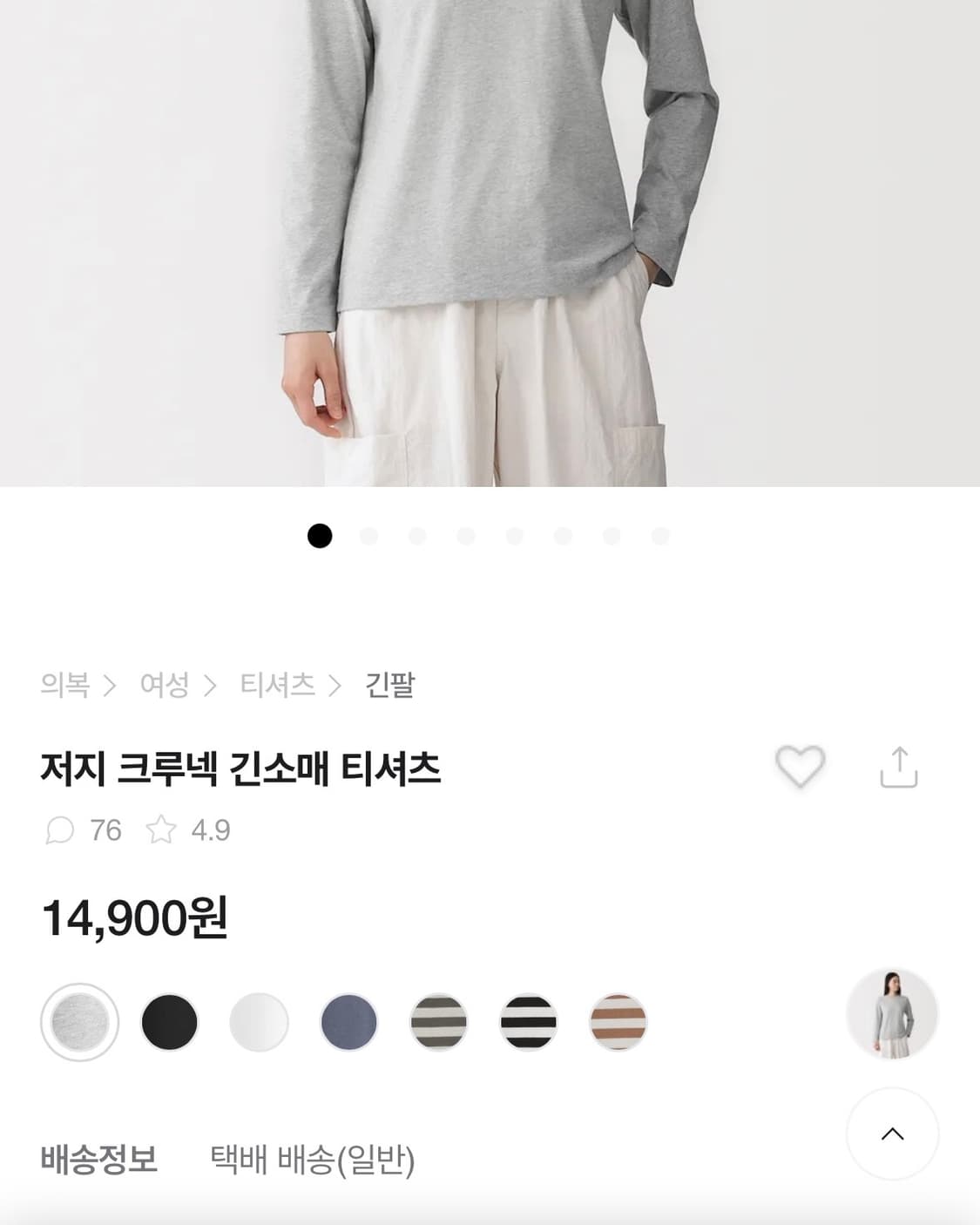Screen dimensions: 980x1225
Task: Select the black color swatch
Action: tap(169, 1021)
